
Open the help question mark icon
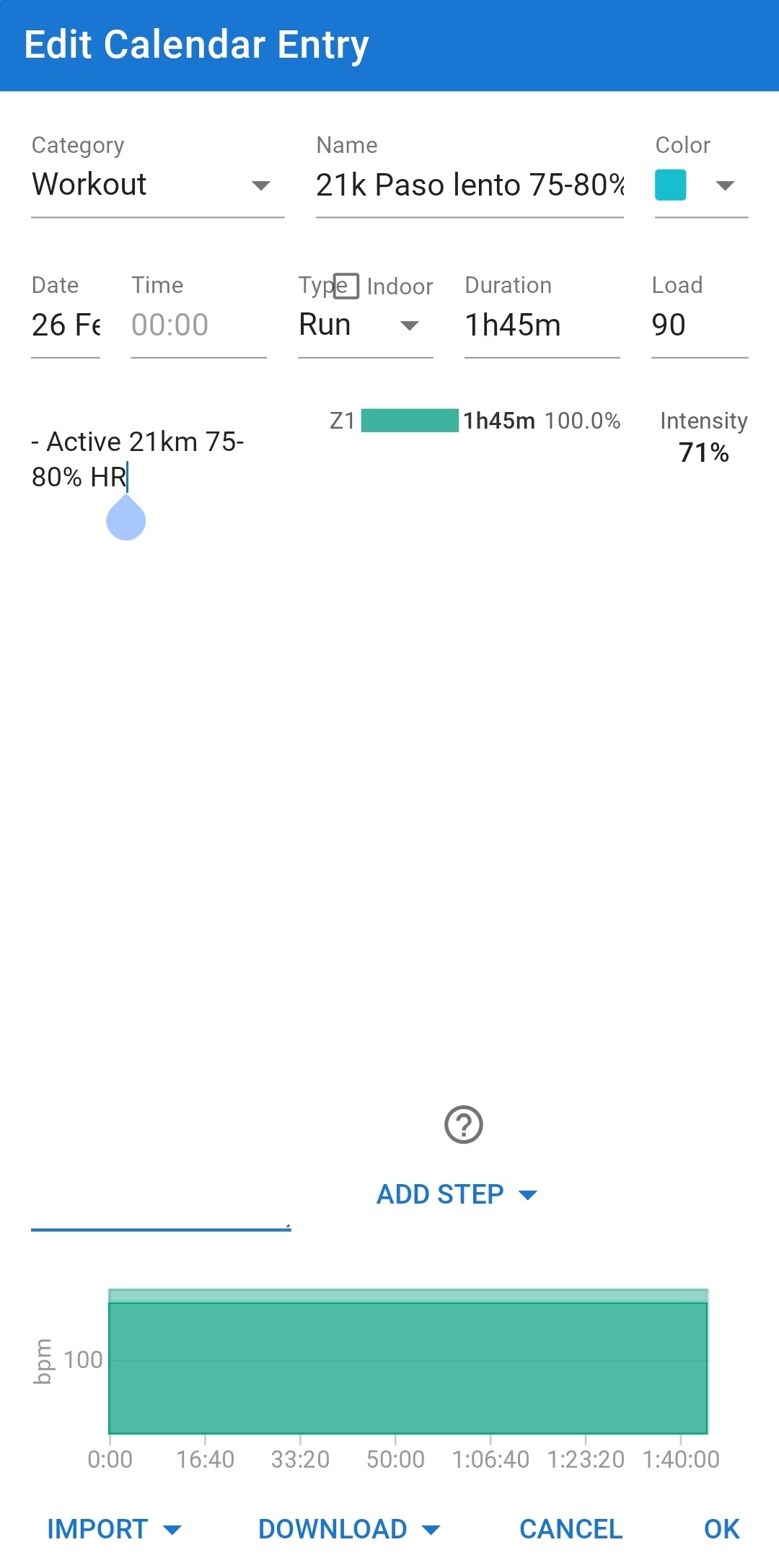(464, 1124)
